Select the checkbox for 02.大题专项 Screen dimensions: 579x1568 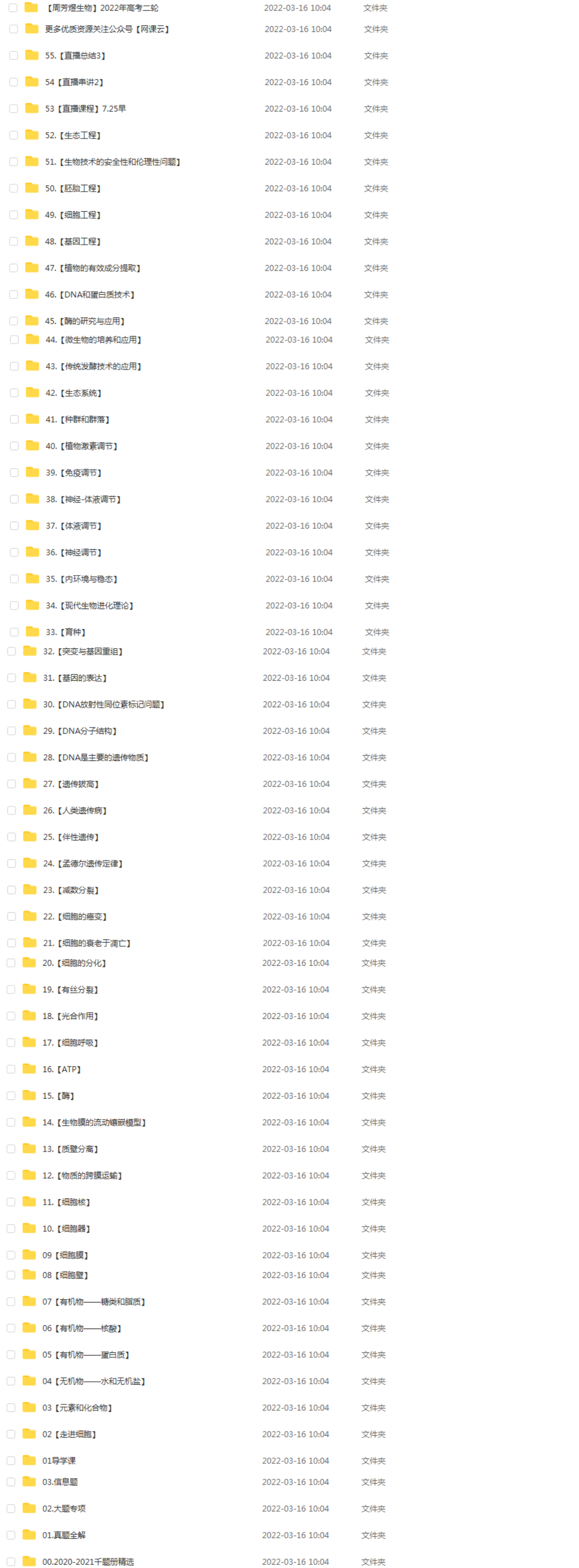[x=11, y=1509]
